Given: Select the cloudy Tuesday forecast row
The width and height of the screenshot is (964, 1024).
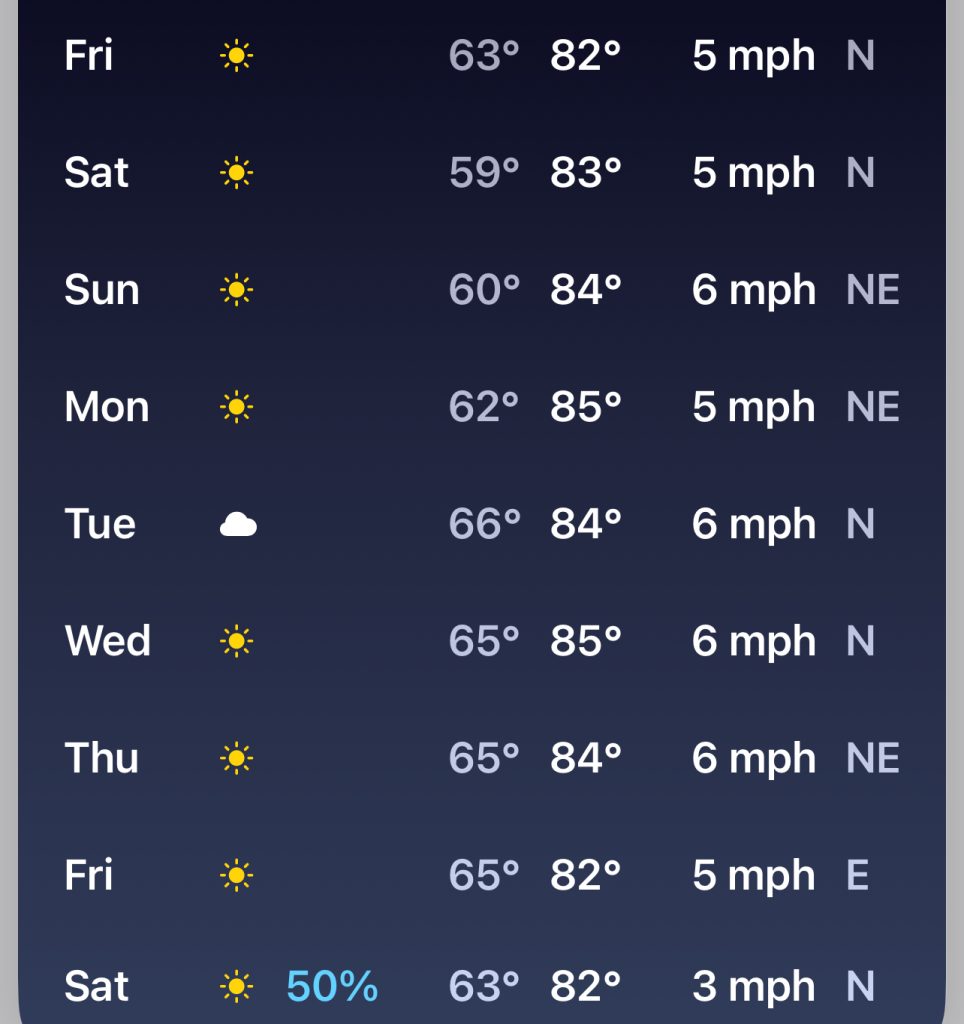Looking at the screenshot, I should pos(481,524).
